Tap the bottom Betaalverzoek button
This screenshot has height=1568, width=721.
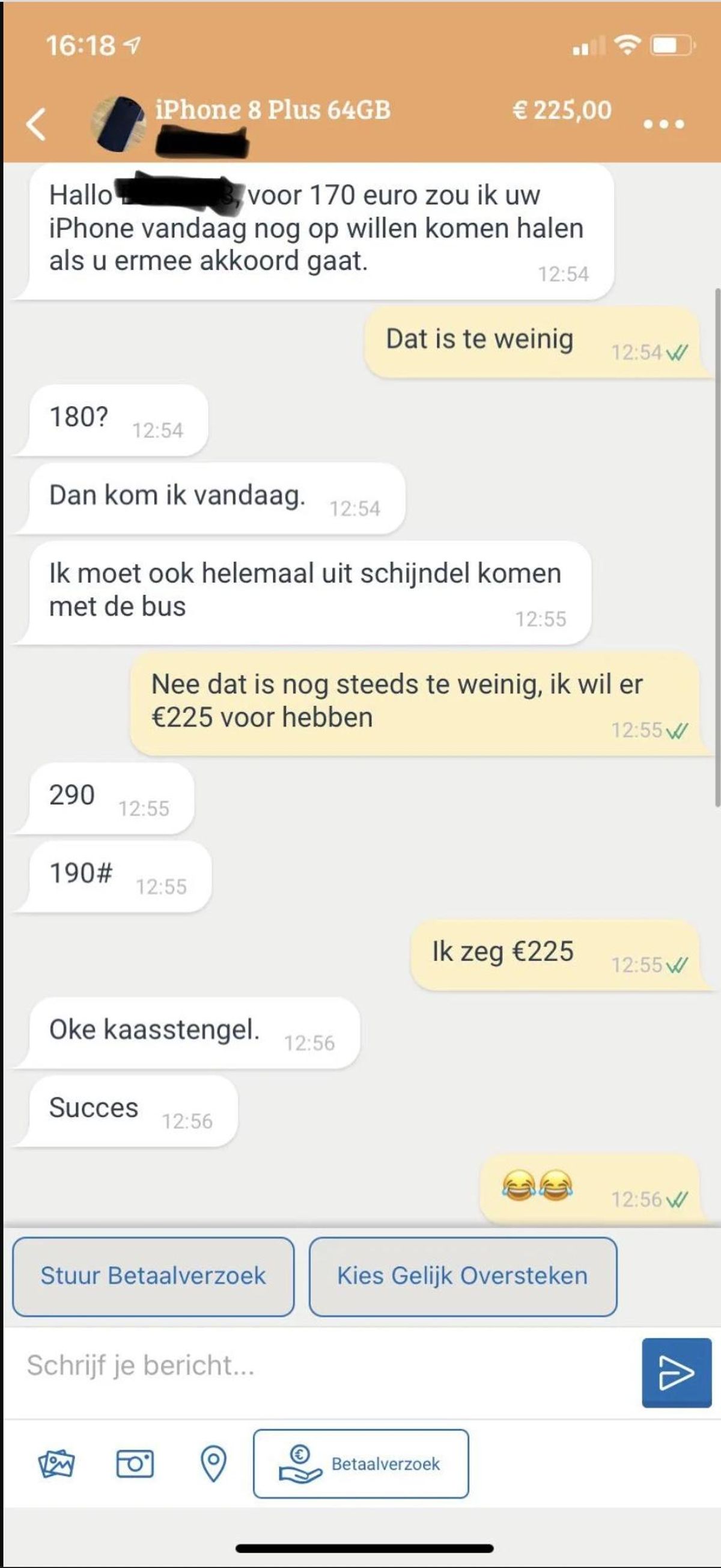point(361,1463)
